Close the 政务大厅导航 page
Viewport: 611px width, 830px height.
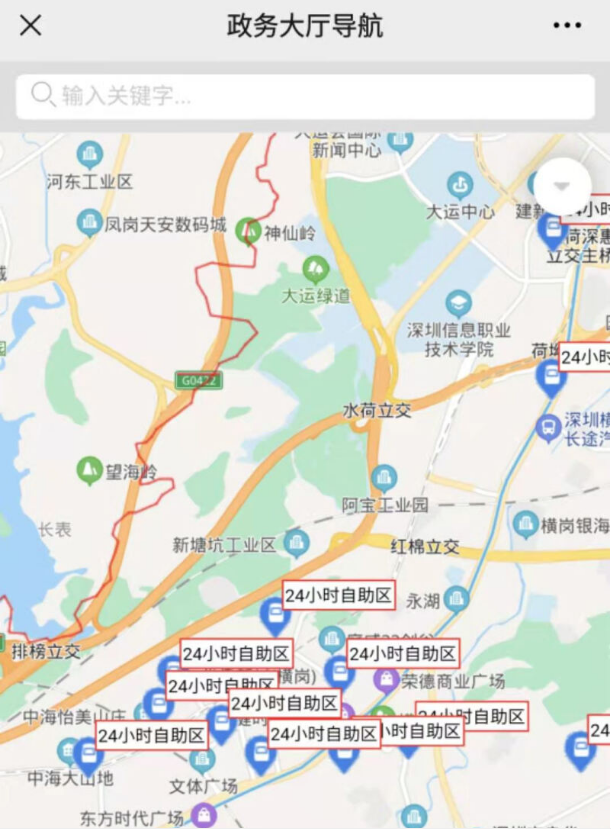[31, 26]
